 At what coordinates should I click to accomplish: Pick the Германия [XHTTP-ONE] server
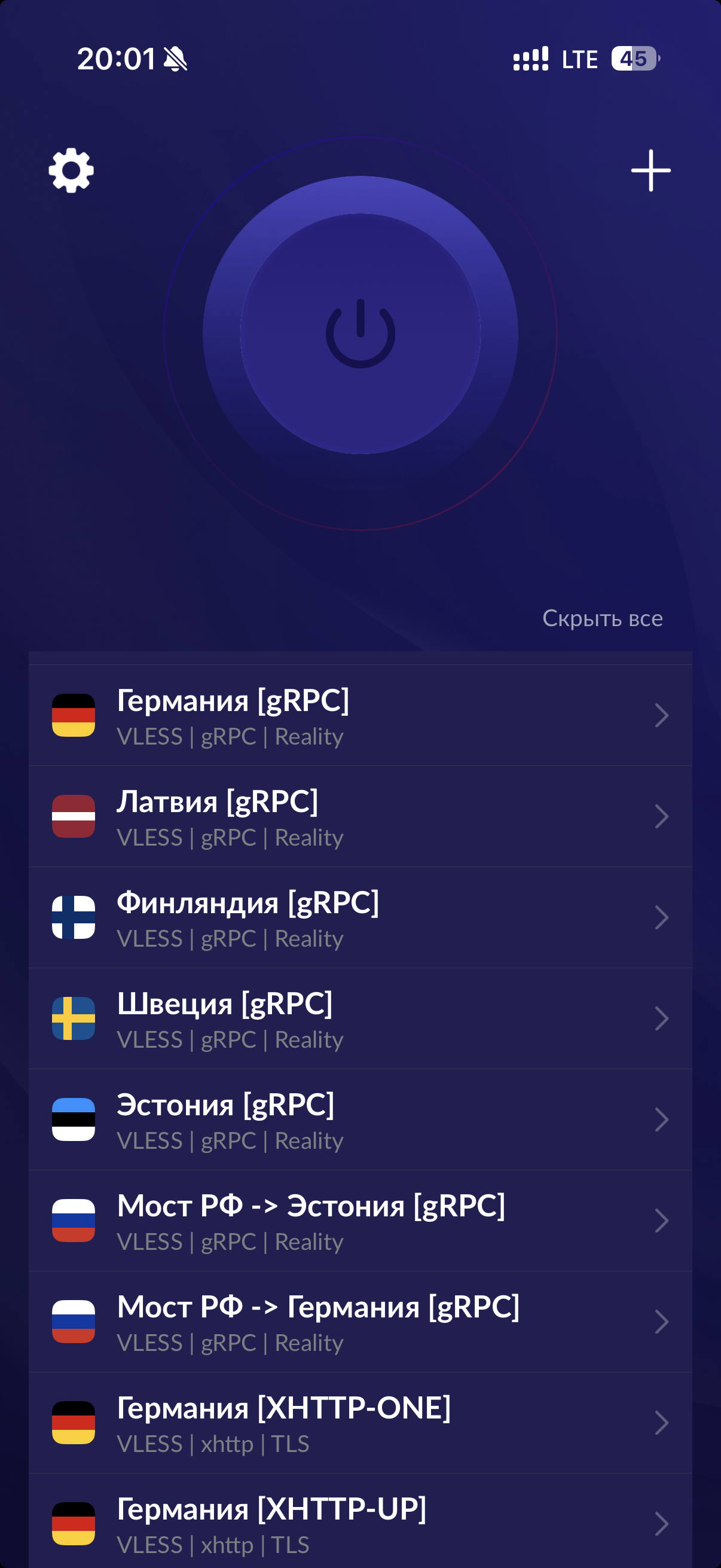360,1423
